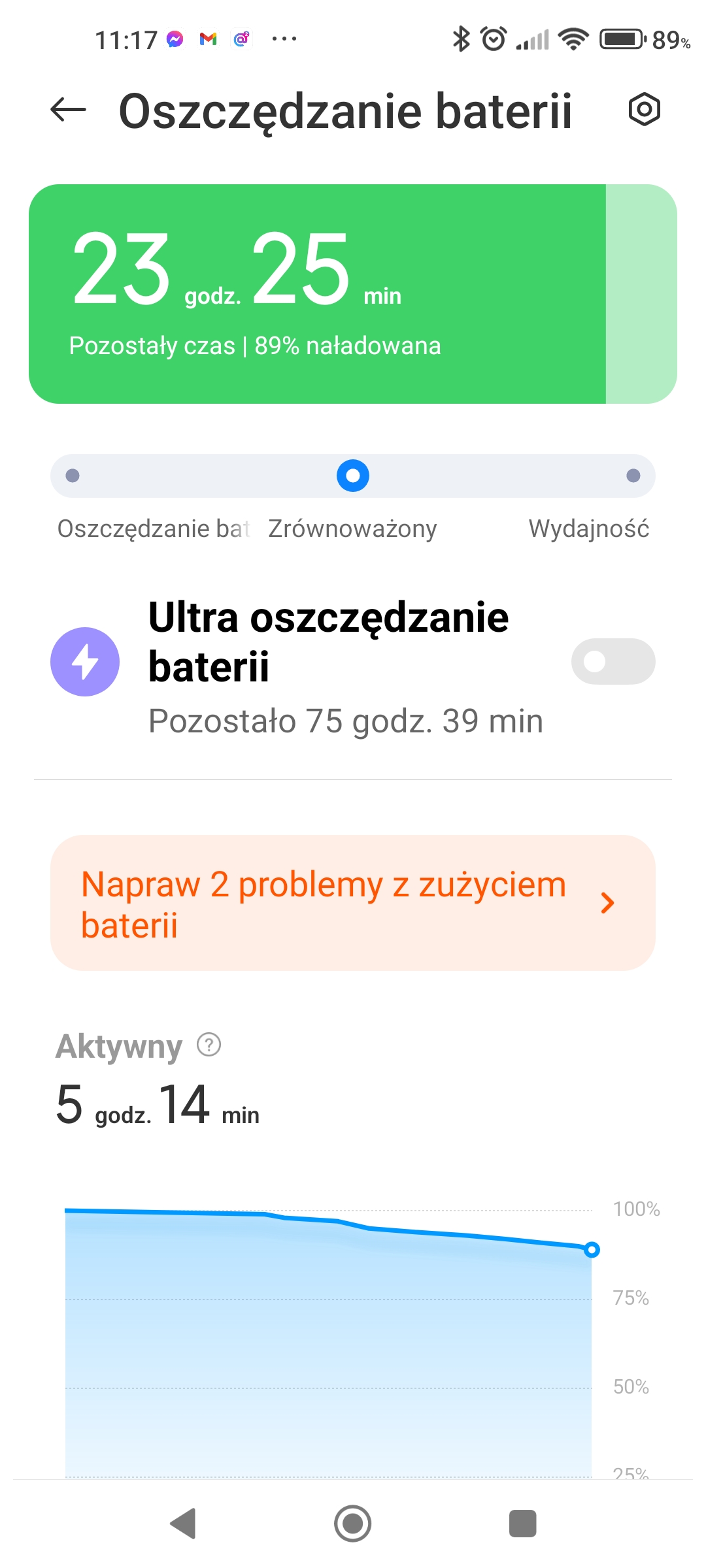Enable Ultra oszczędzanie baterii

613,661
